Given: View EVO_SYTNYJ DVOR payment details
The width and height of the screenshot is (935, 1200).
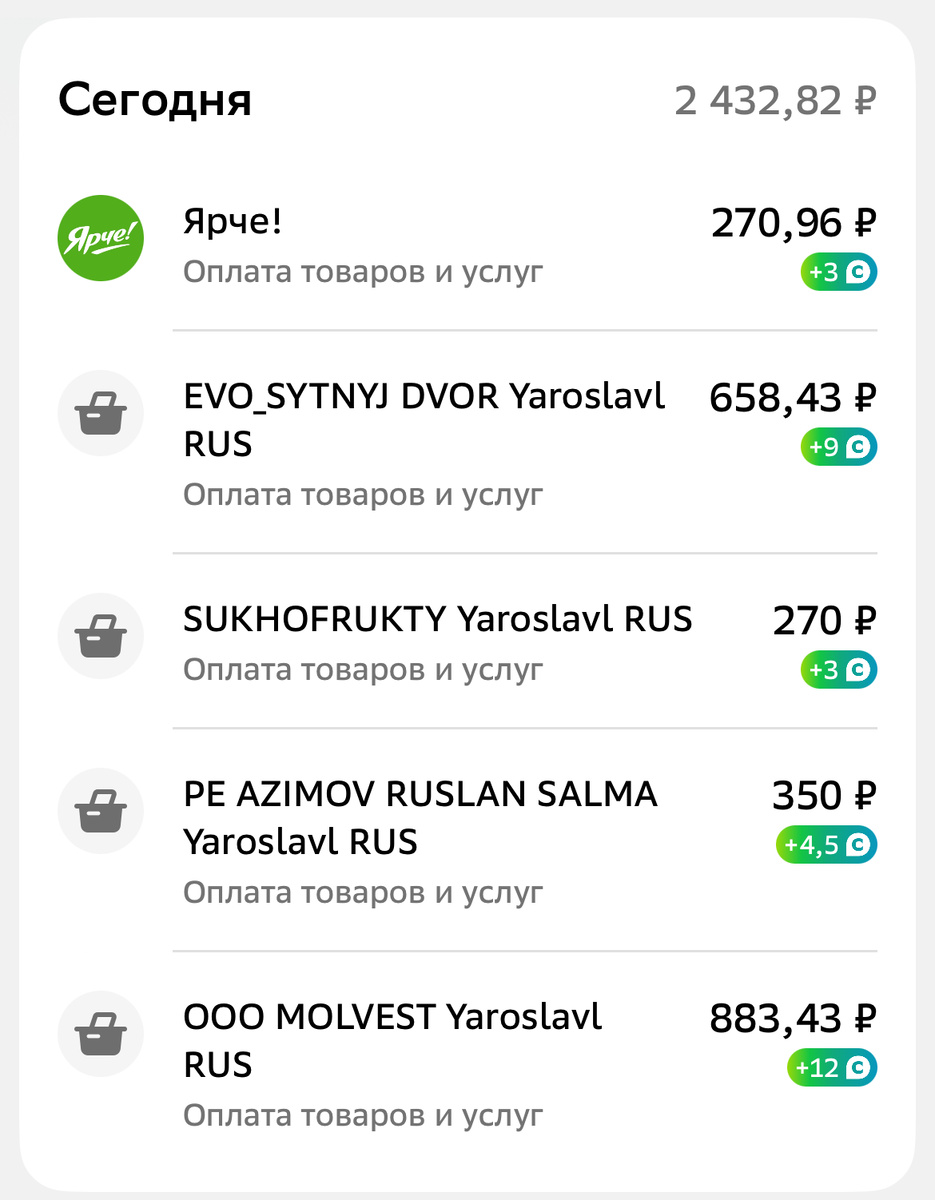Looking at the screenshot, I should coord(466,443).
